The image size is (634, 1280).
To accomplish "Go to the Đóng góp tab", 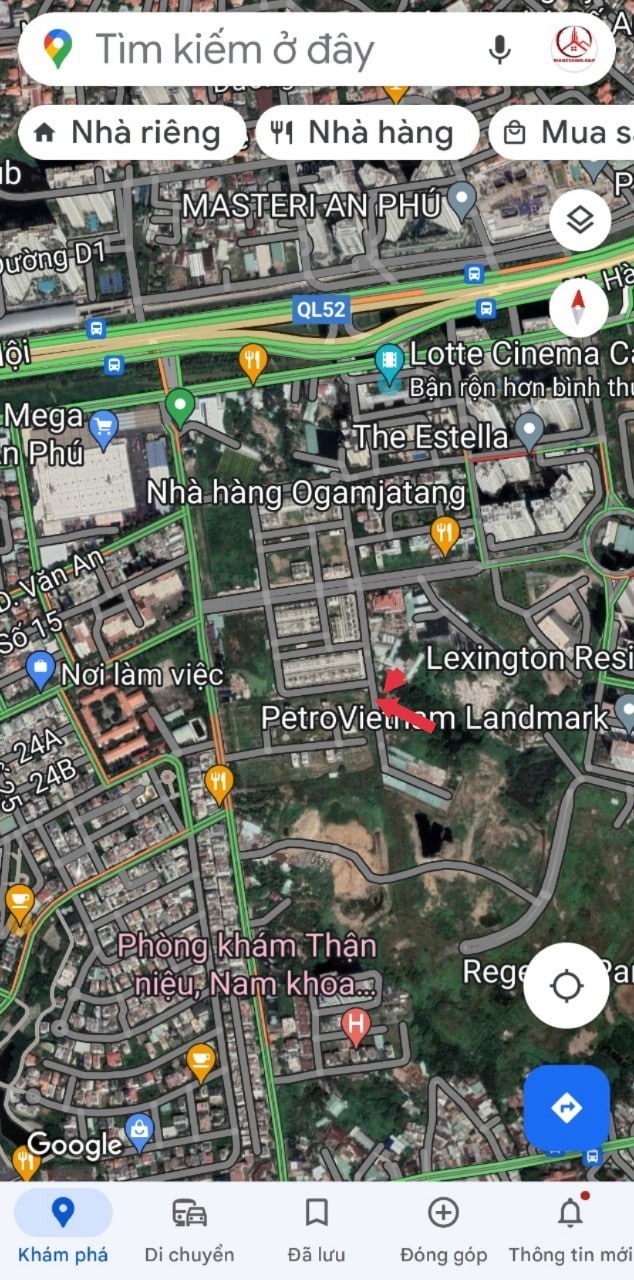I will (443, 1228).
